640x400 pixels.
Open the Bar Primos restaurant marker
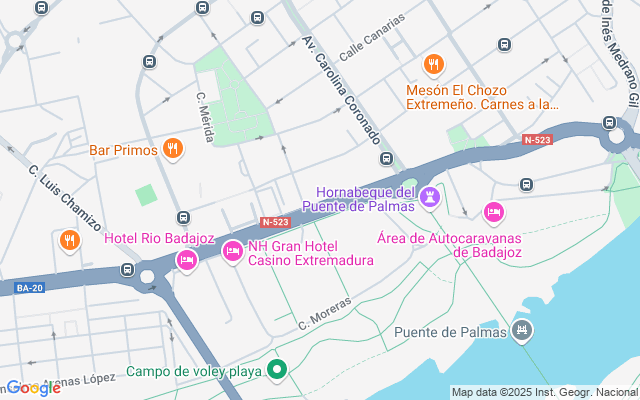(173, 150)
